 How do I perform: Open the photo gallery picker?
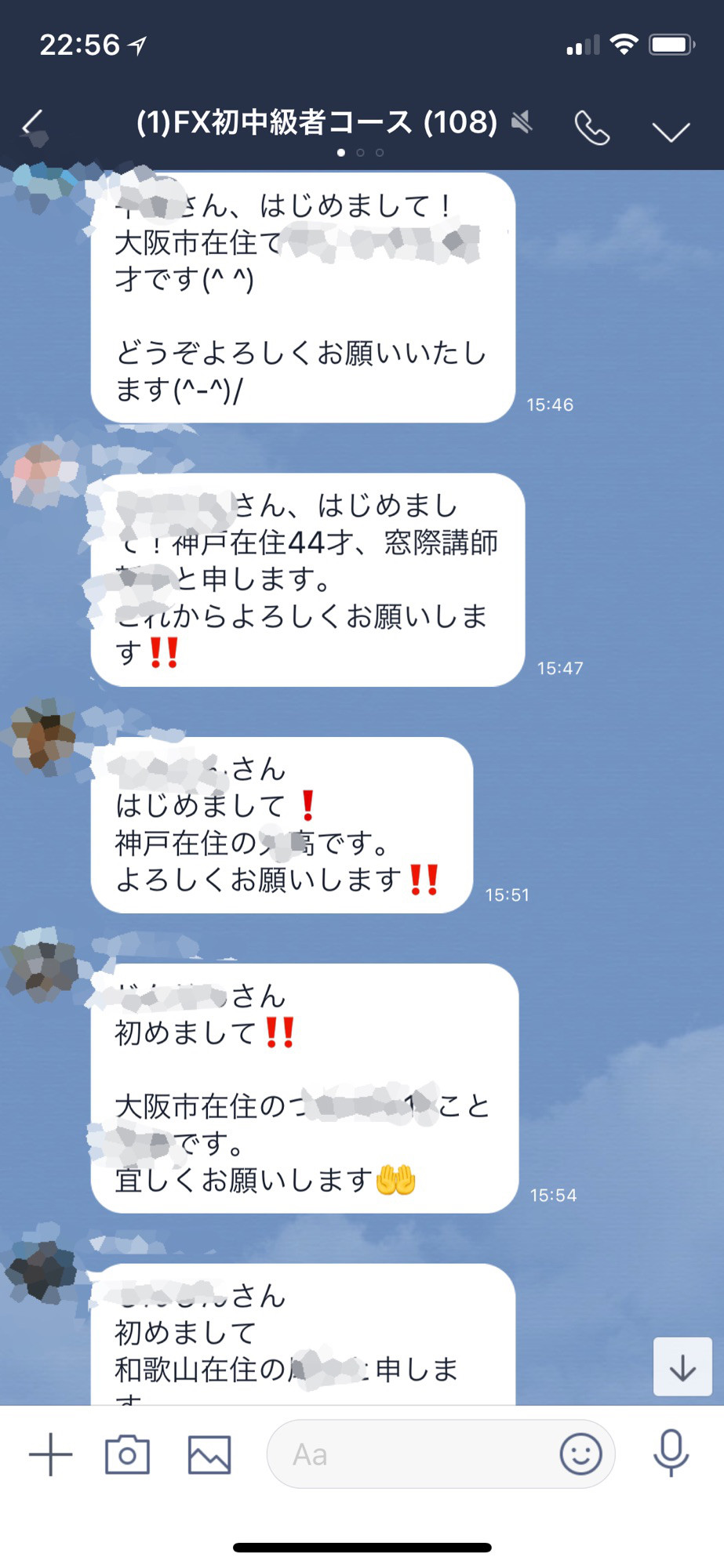click(209, 1455)
